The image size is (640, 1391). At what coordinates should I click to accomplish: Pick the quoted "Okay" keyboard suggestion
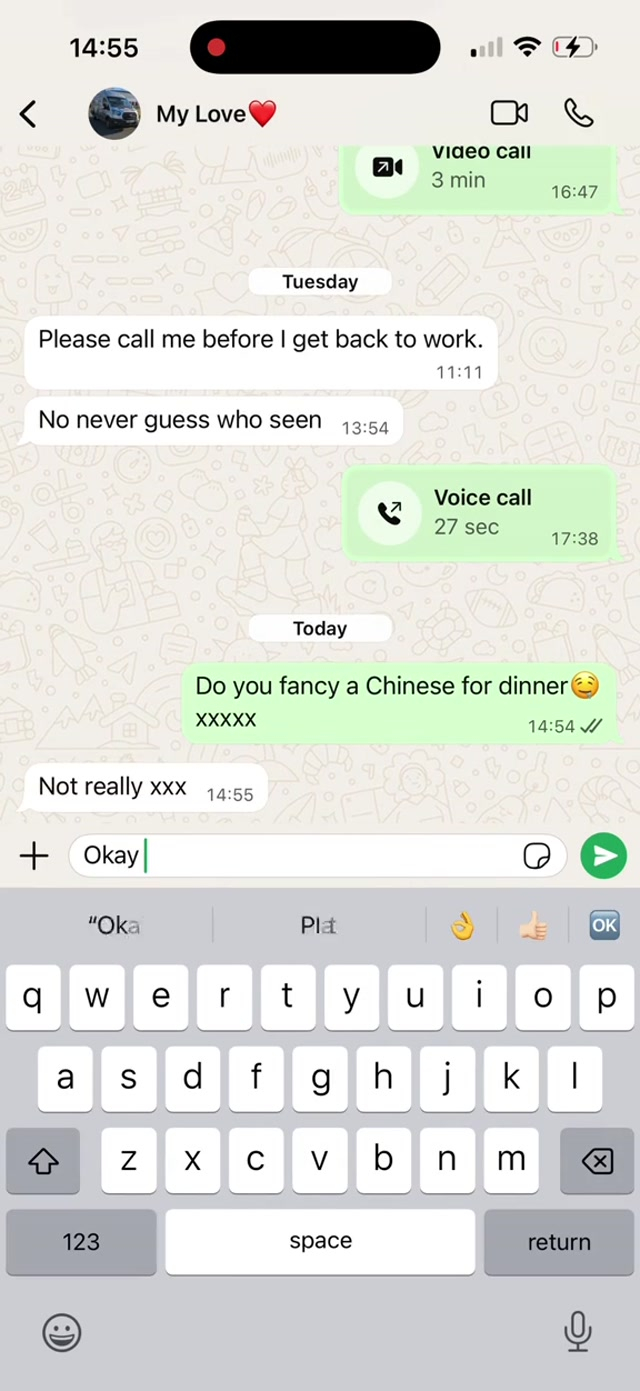[113, 926]
